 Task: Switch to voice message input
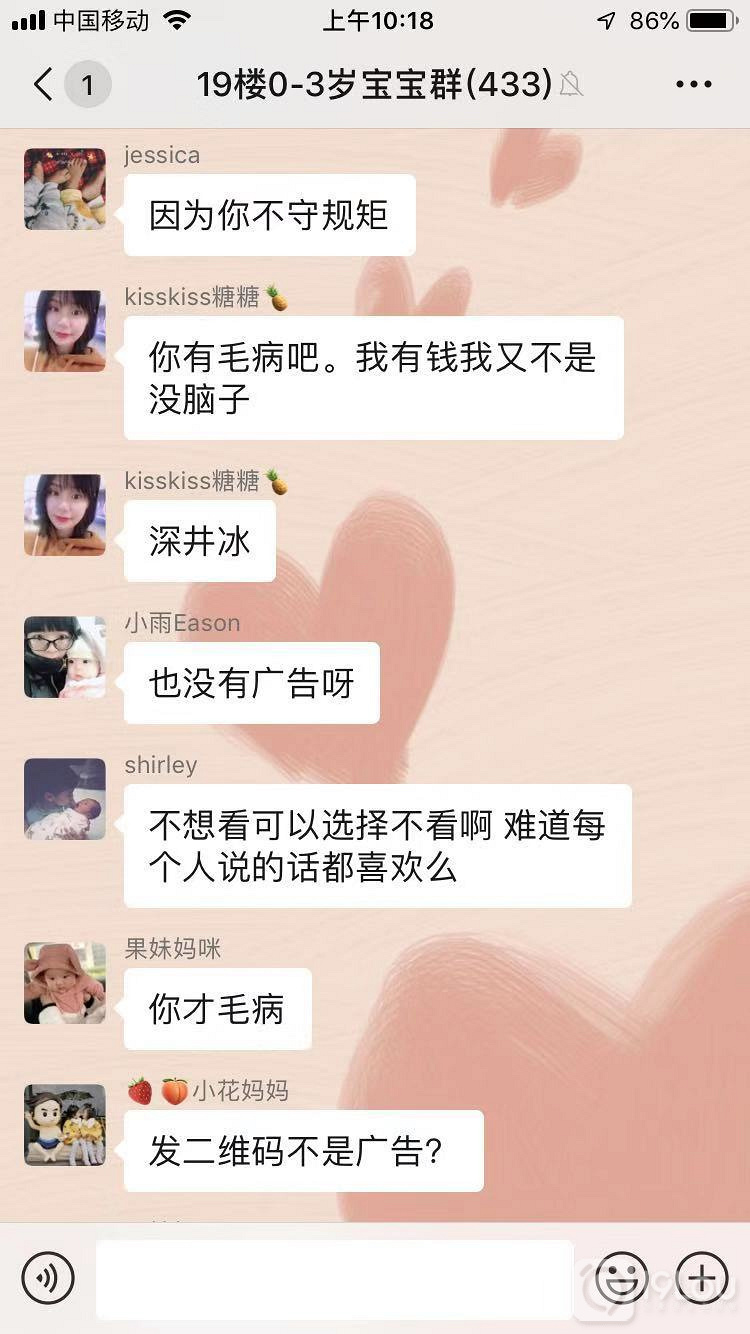48,1277
